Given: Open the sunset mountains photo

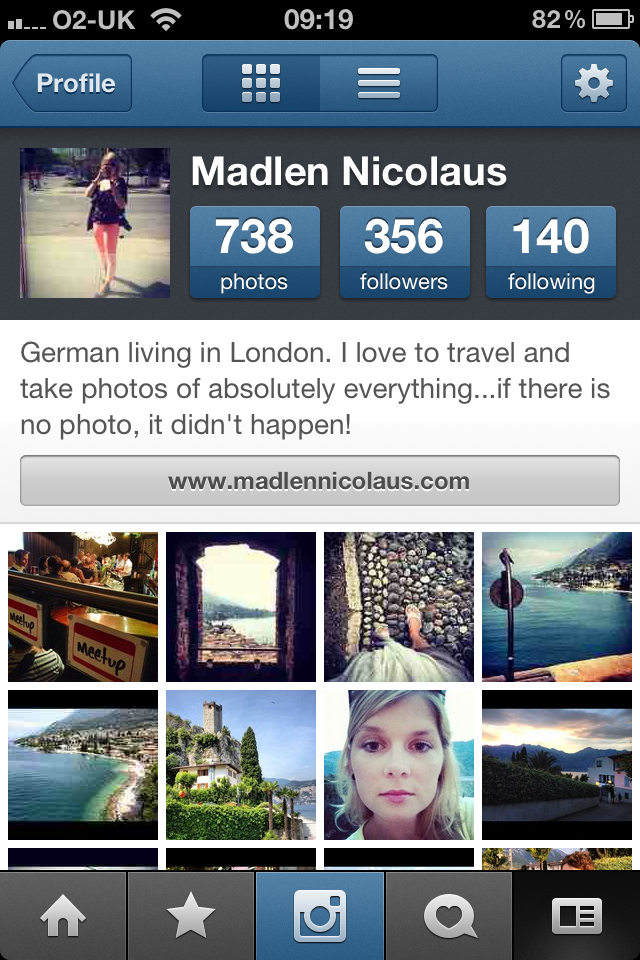Looking at the screenshot, I should (x=557, y=765).
